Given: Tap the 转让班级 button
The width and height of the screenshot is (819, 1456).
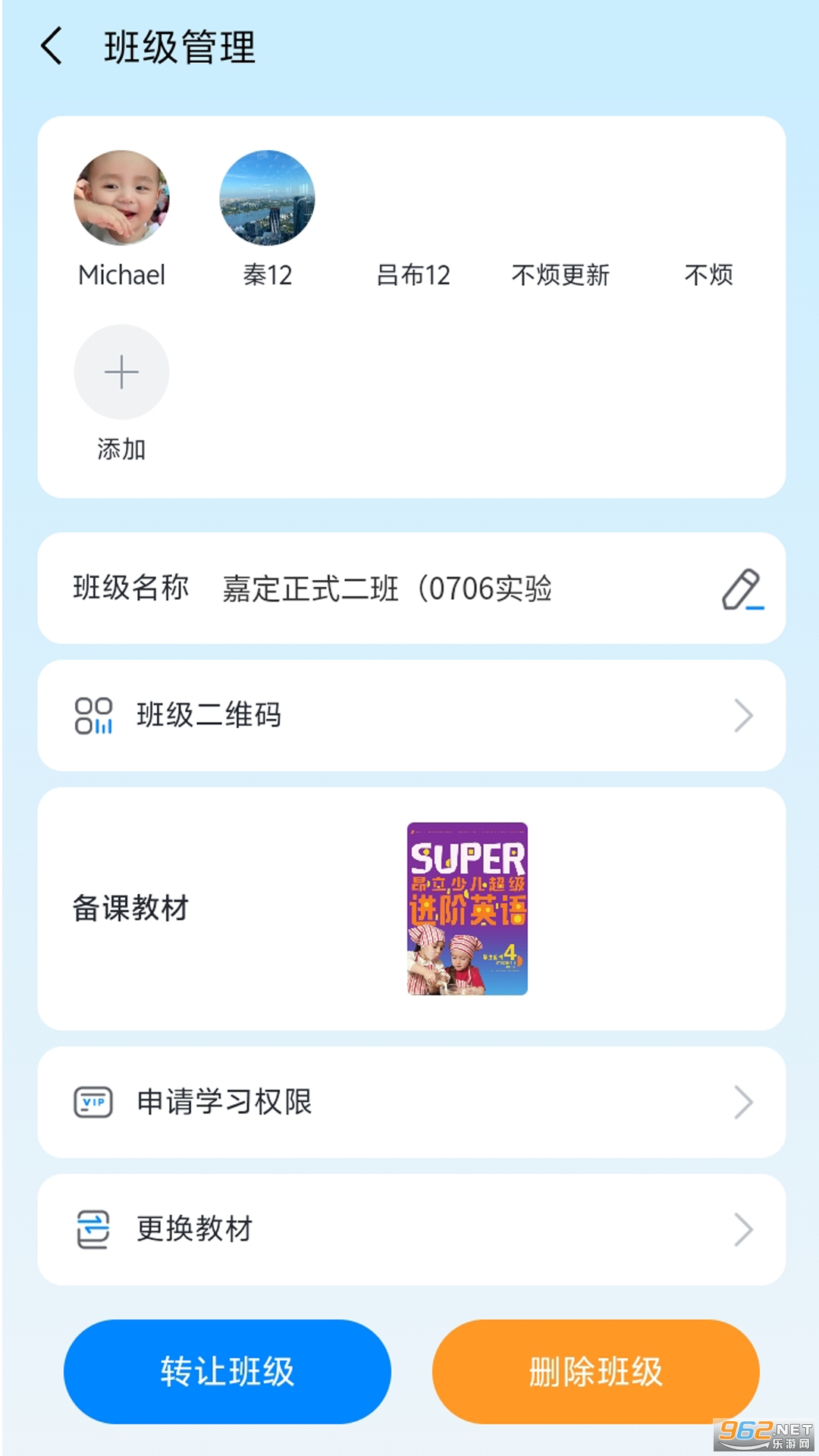Looking at the screenshot, I should click(x=227, y=1371).
